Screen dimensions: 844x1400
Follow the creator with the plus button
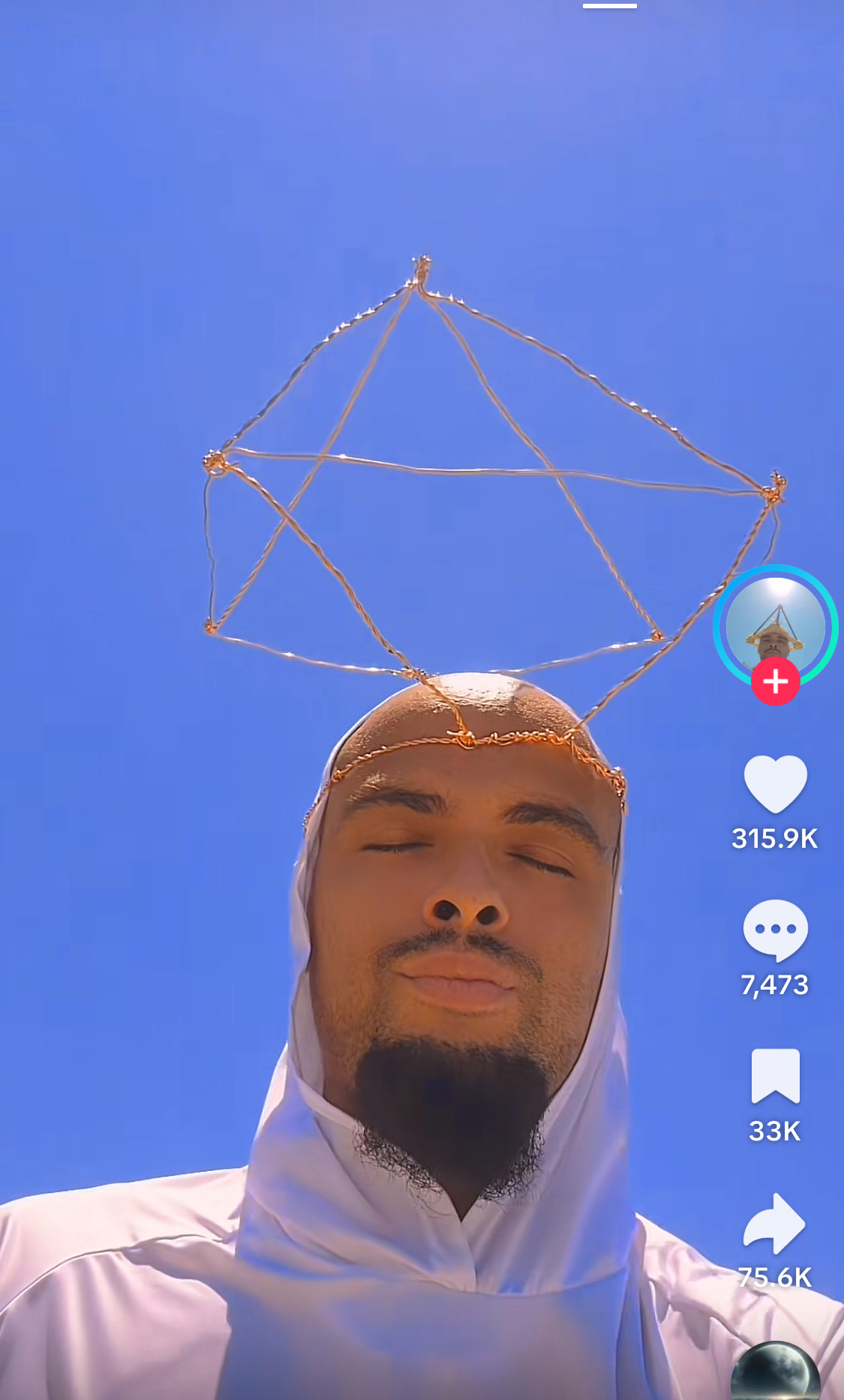click(775, 681)
